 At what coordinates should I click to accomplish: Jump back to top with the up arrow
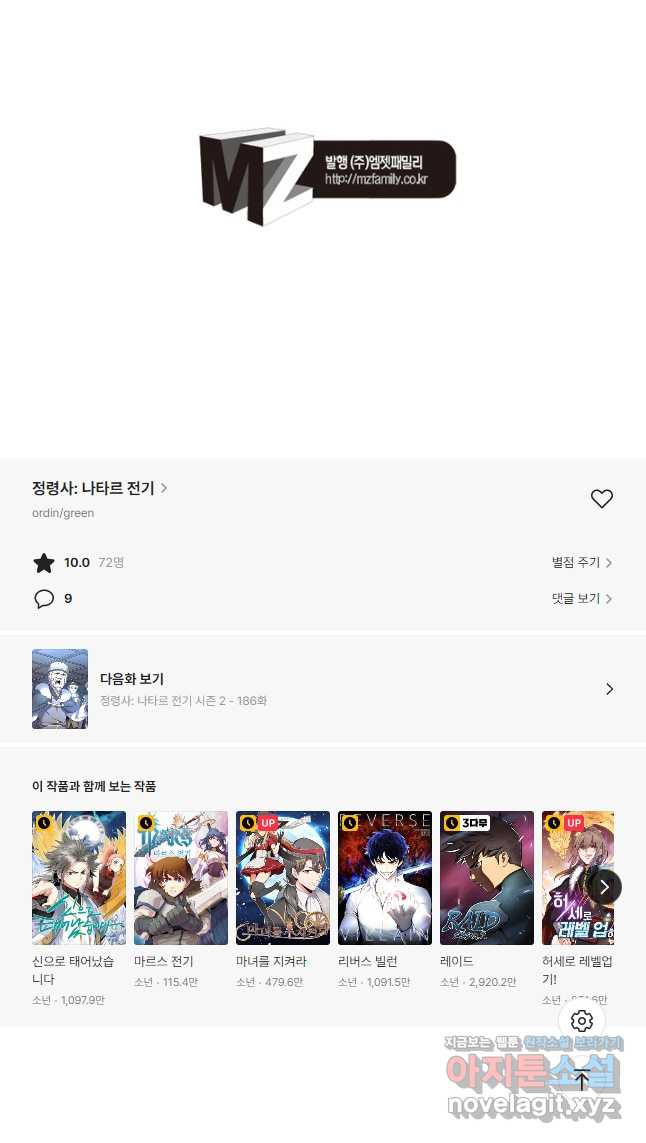coord(582,1080)
